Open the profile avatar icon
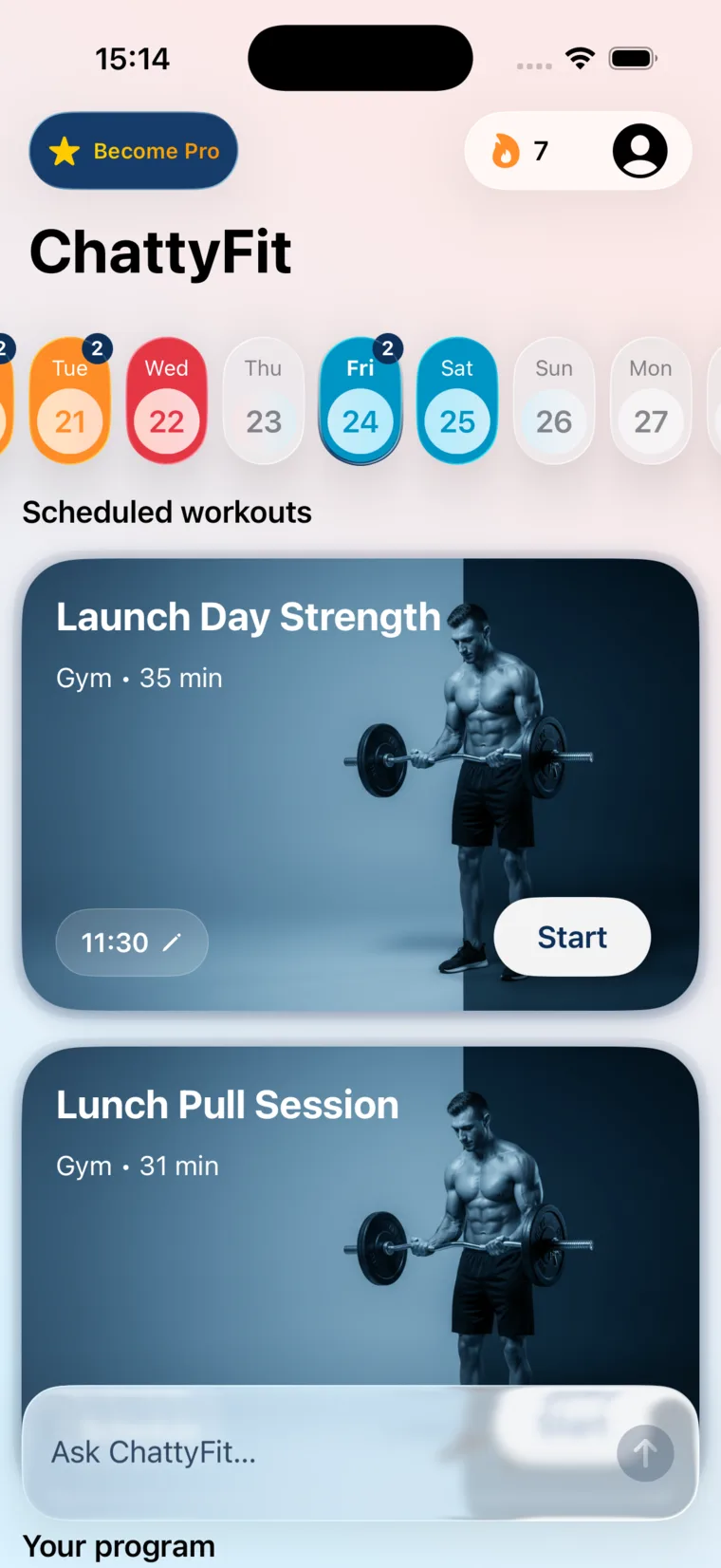The image size is (721, 1568). click(x=639, y=151)
